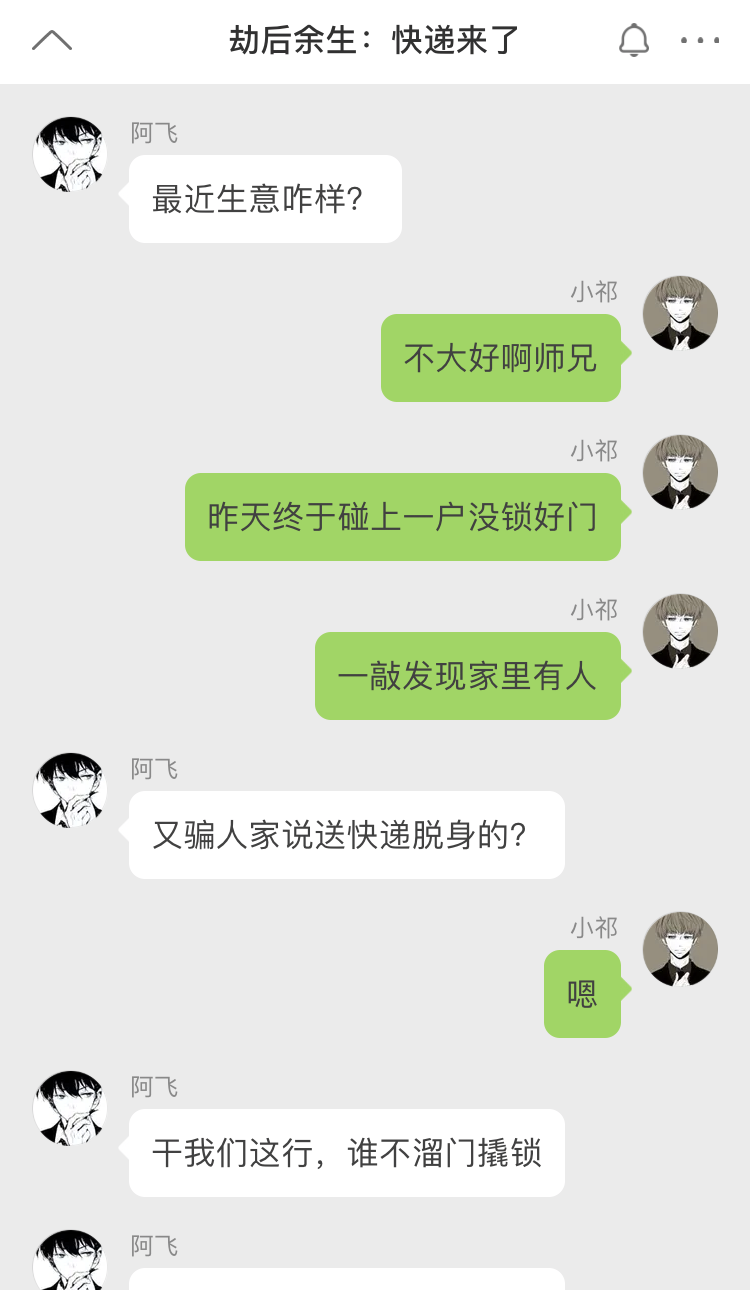This screenshot has width=750, height=1290.
Task: Open the three-dot overflow menu
Action: 700,40
